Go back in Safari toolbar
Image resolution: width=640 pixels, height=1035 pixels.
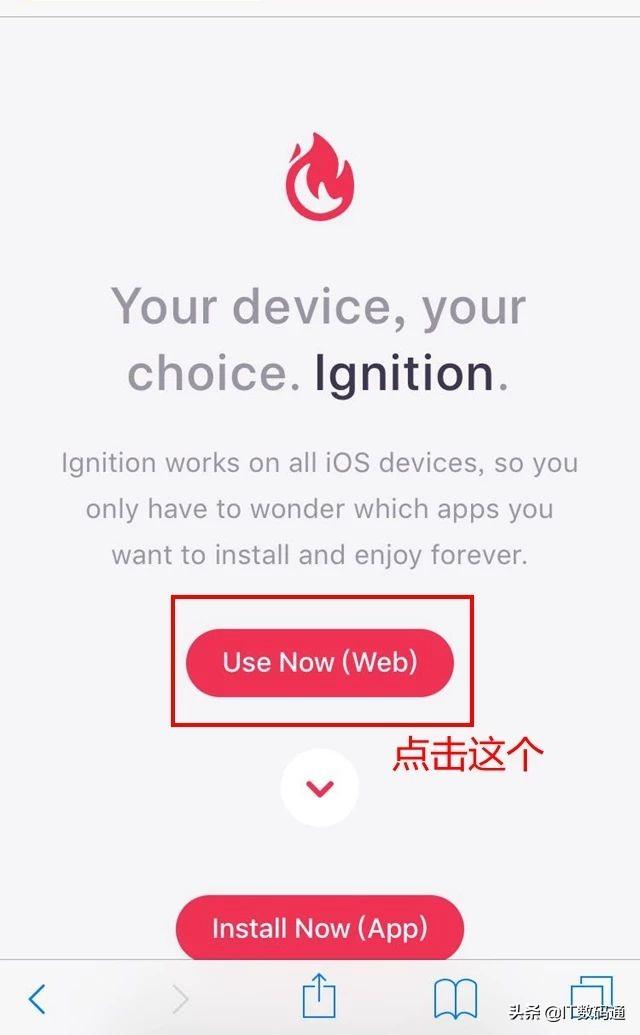point(38,998)
